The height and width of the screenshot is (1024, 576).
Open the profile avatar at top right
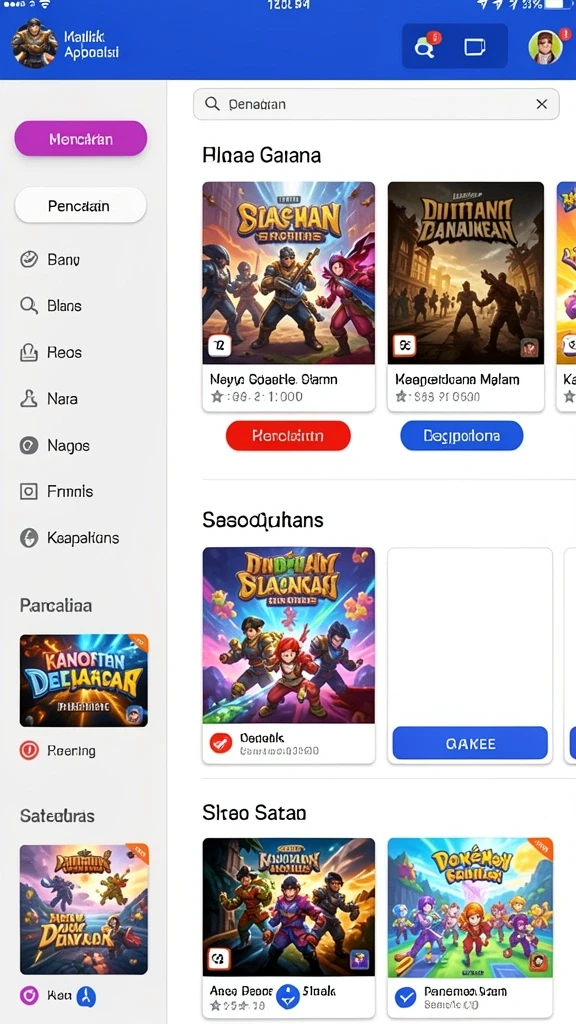[x=545, y=47]
